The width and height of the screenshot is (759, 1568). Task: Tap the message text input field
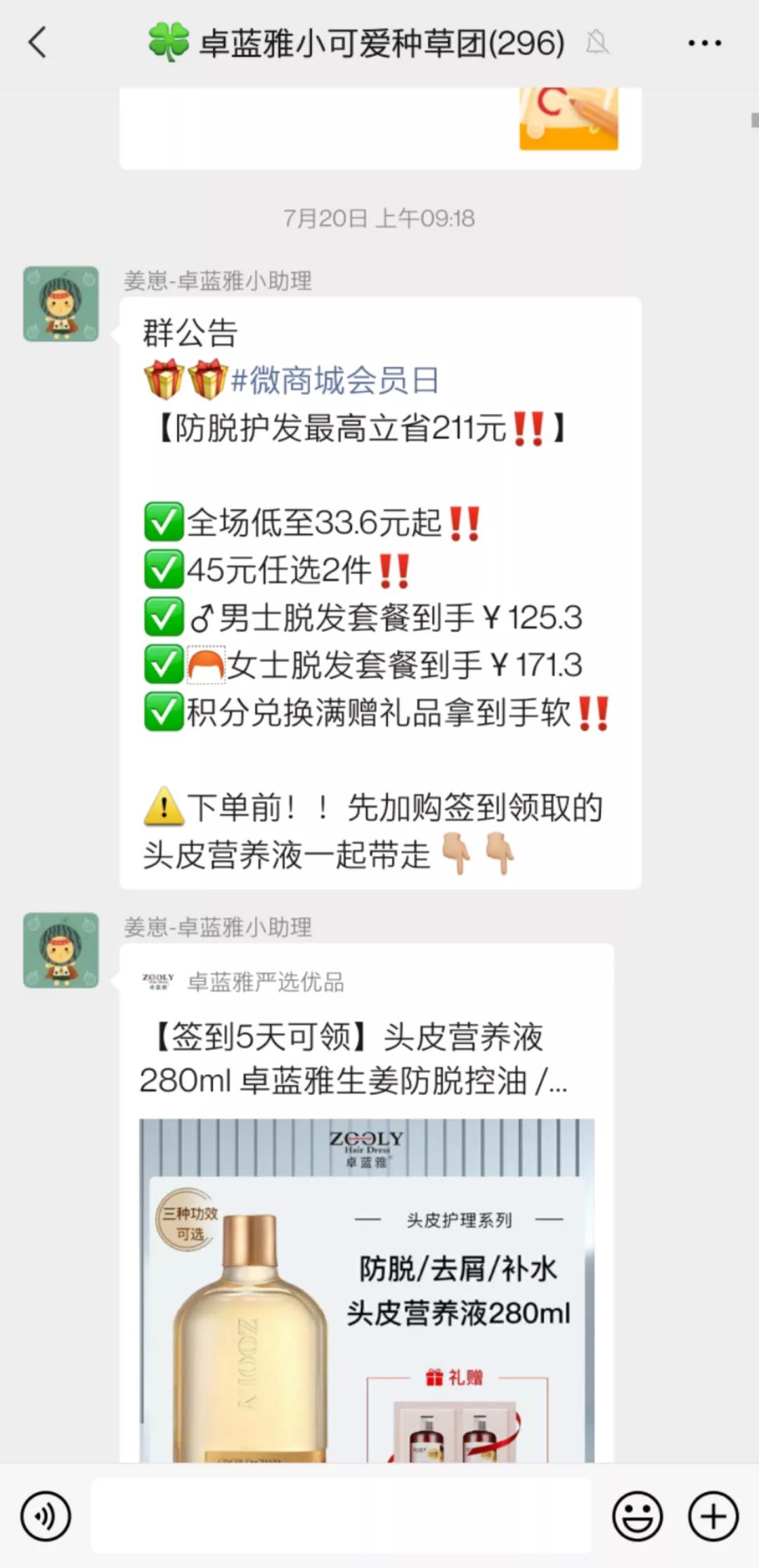coord(341,1516)
